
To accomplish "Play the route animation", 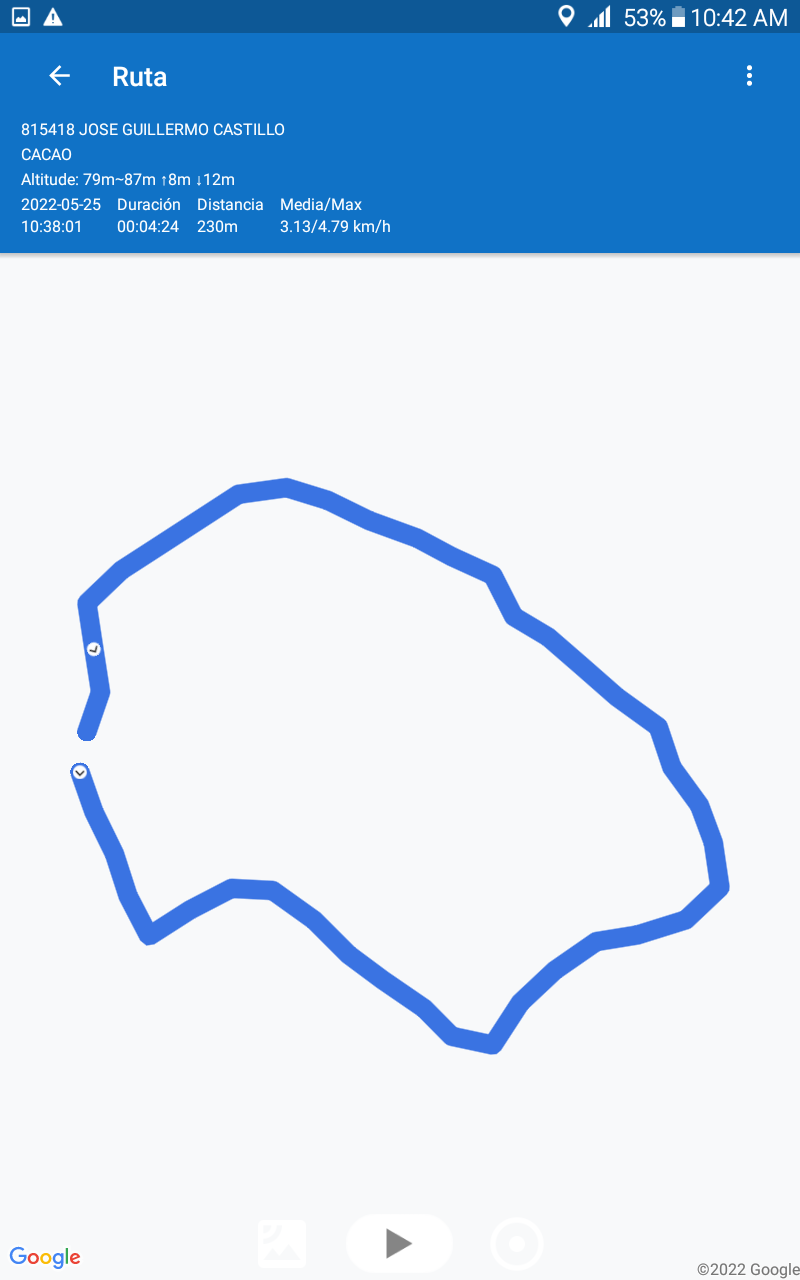I will (x=399, y=1243).
